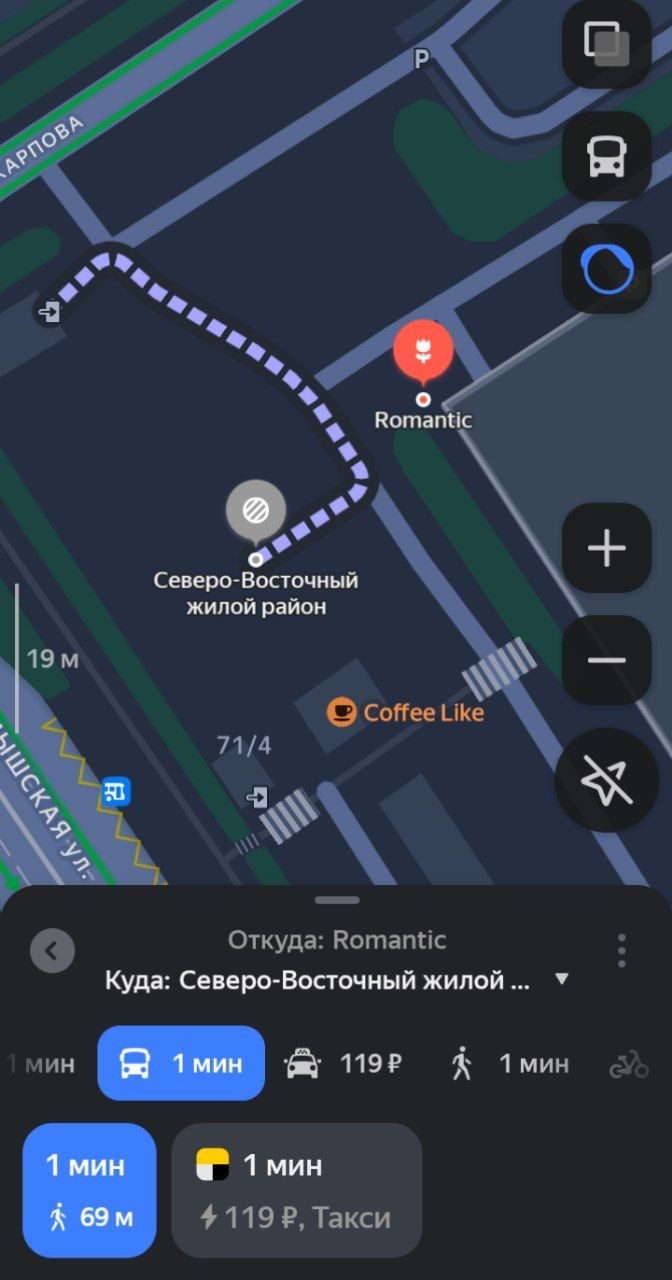The width and height of the screenshot is (672, 1280).
Task: Select the public transport route tab
Action: [x=181, y=1063]
